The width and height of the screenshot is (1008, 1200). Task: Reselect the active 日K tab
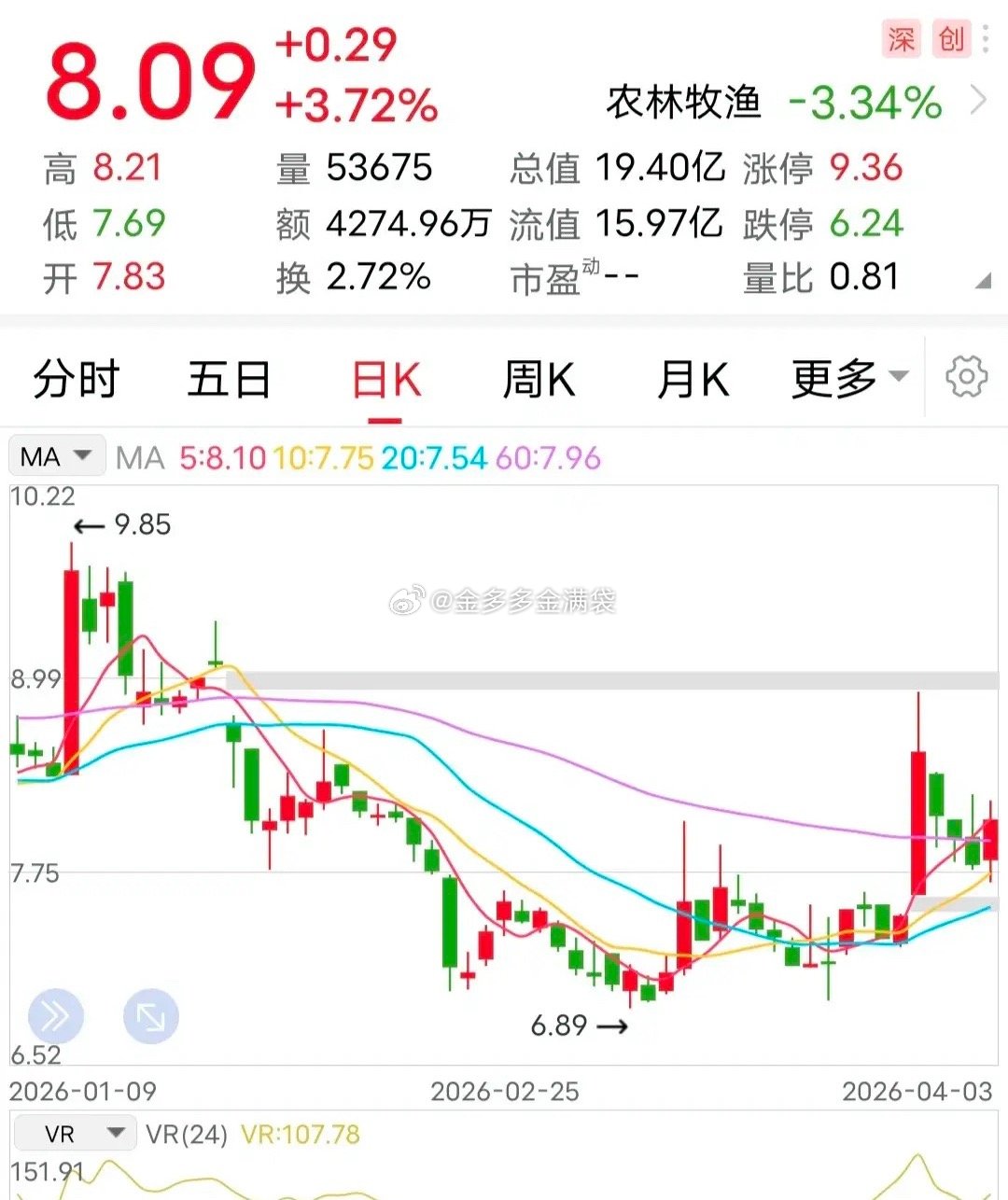(385, 379)
